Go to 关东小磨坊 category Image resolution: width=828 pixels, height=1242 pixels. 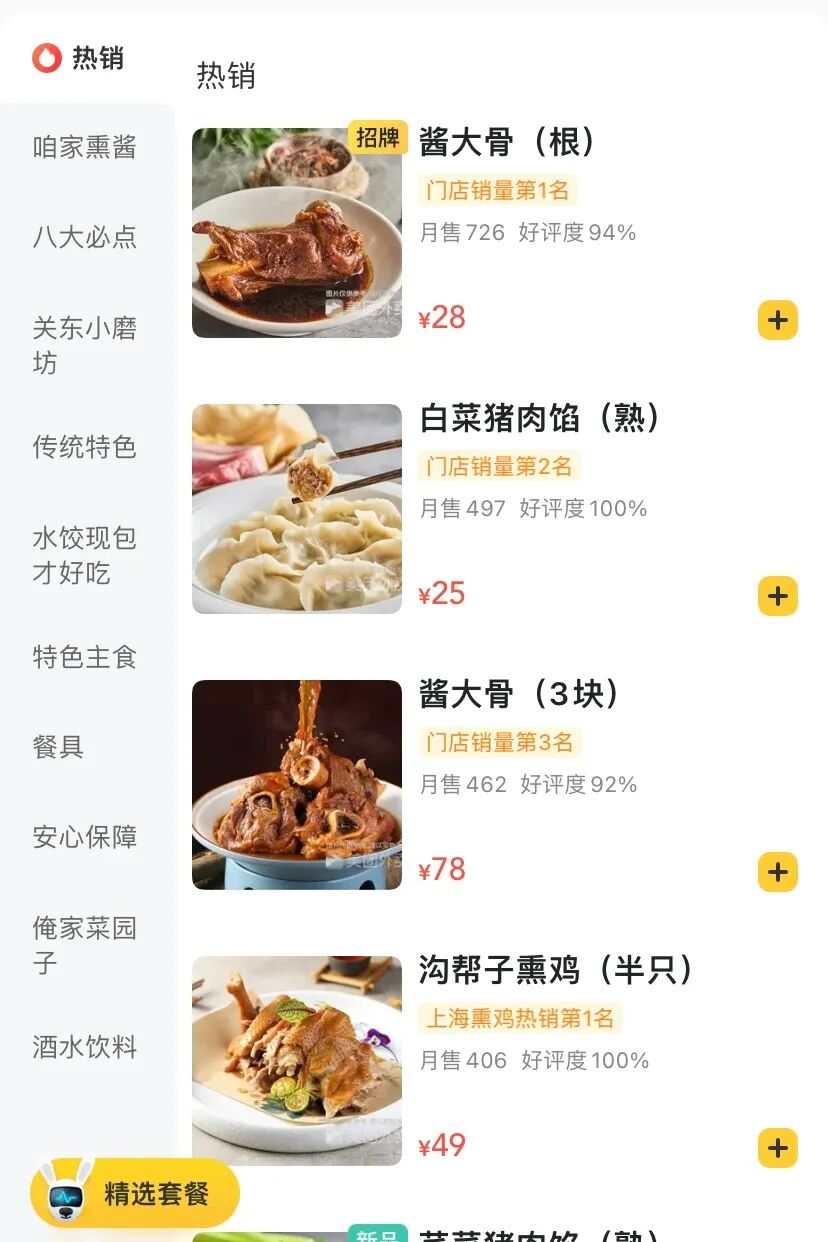84,345
